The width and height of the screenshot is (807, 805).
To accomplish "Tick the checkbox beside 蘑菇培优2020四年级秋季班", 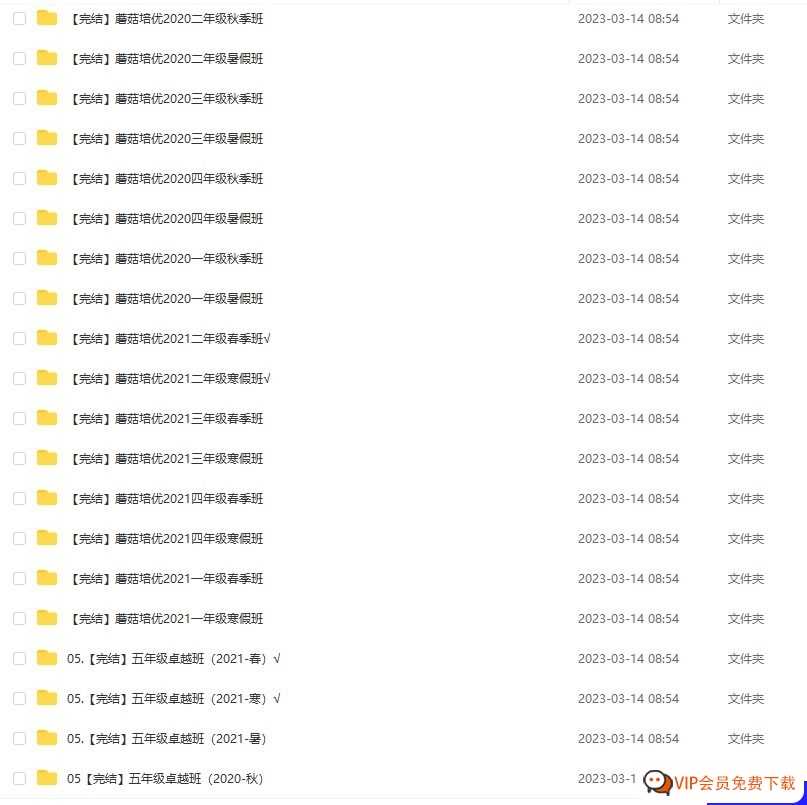I will (19, 179).
